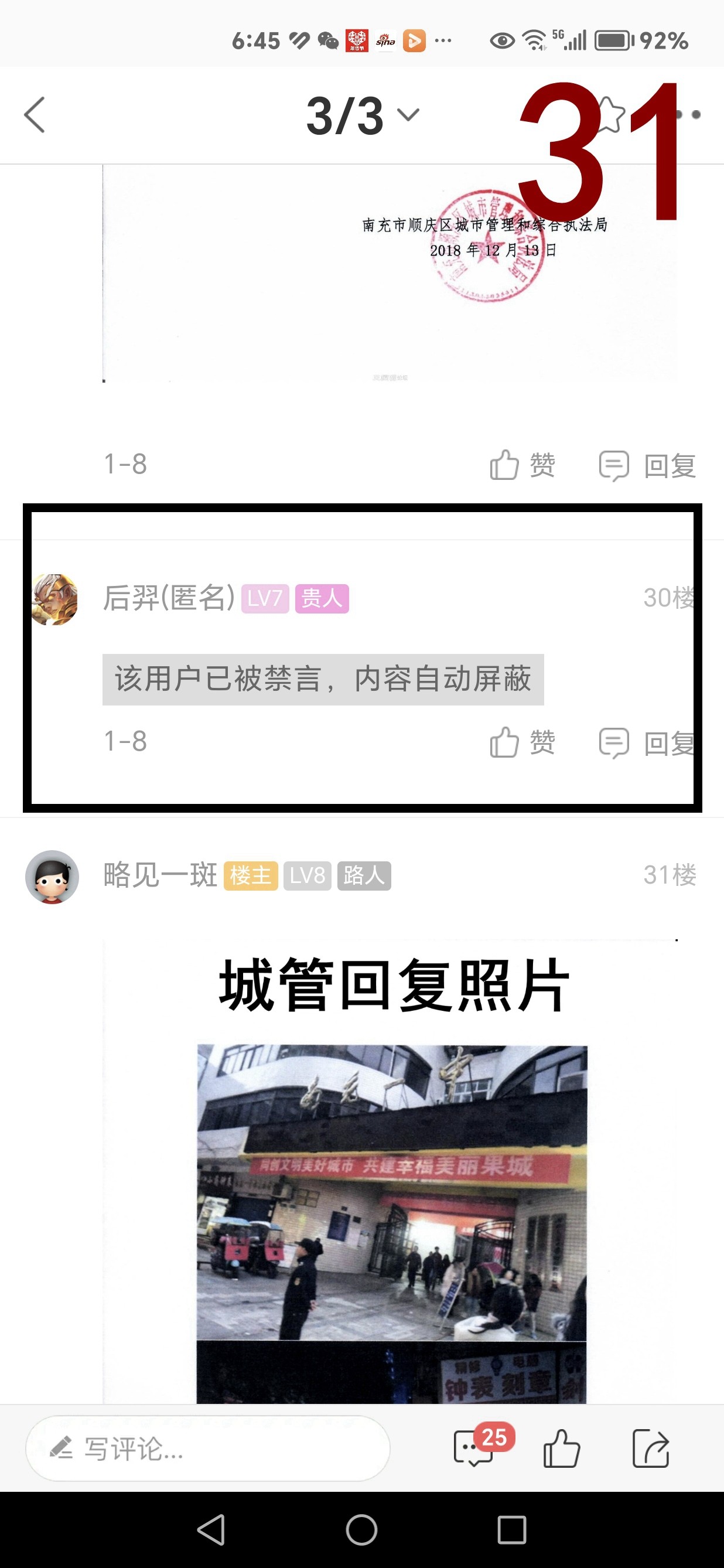
Task: Tap the reply bubble icon on floor 30
Action: [615, 742]
